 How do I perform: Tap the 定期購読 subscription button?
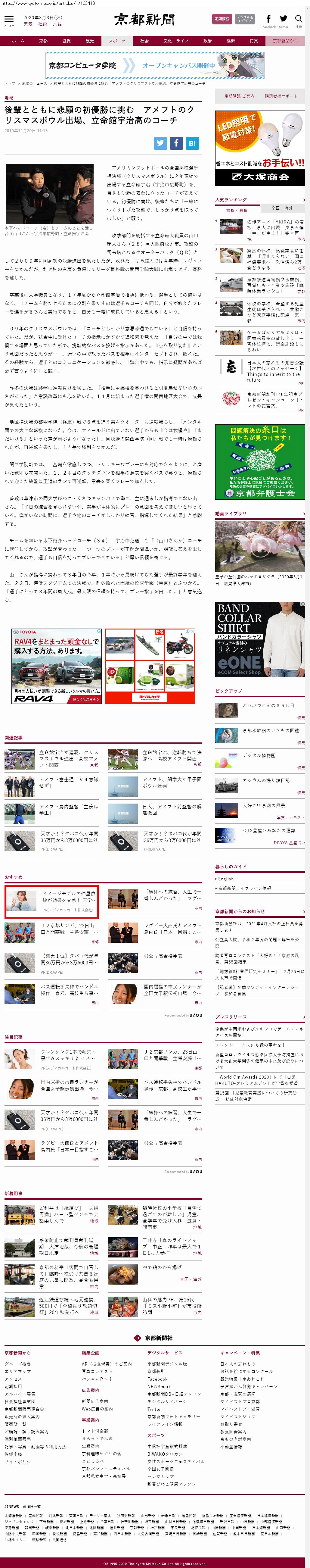tap(222, 19)
